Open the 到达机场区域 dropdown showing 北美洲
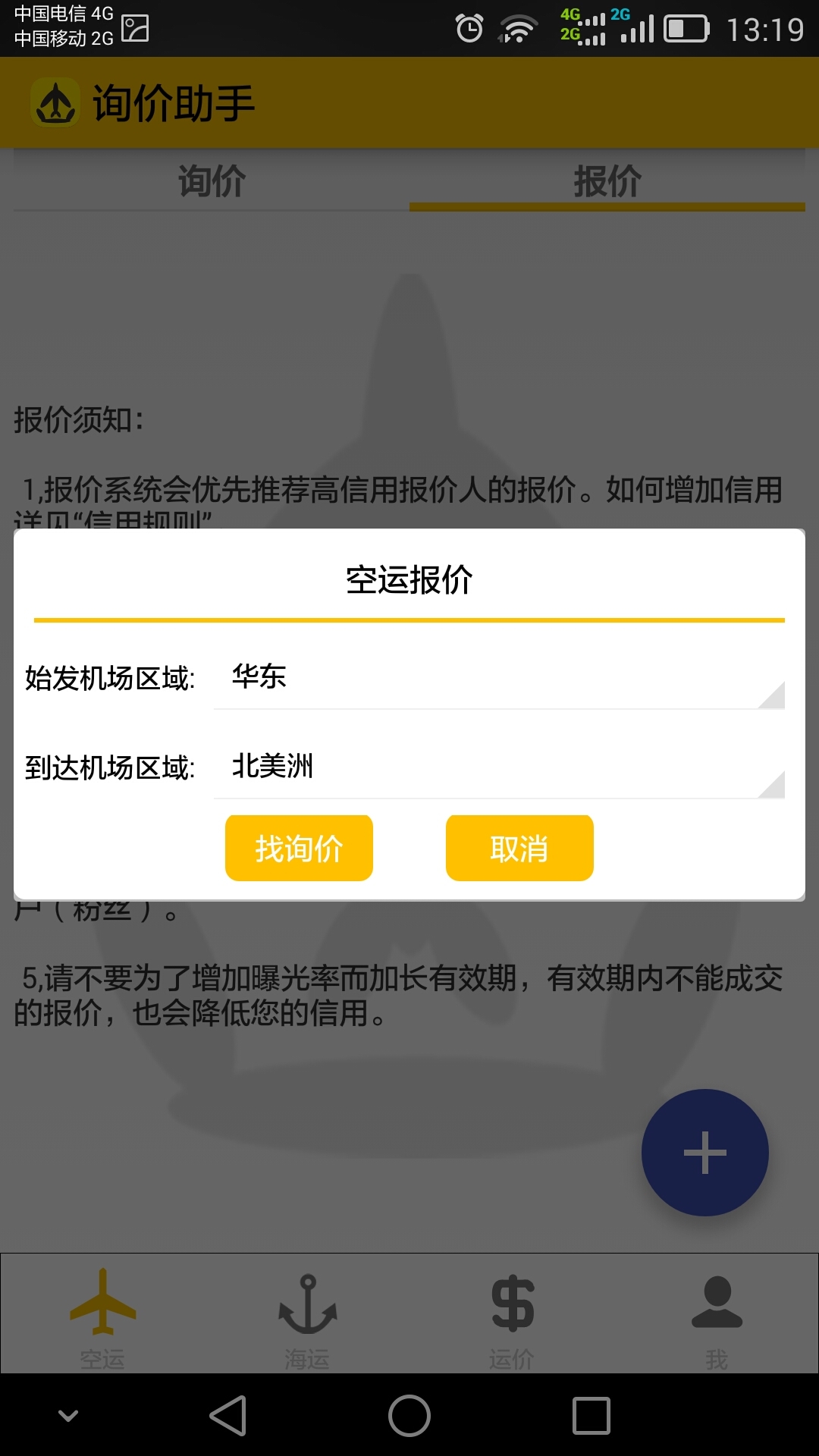Screen dimensions: 819x1456 click(498, 767)
